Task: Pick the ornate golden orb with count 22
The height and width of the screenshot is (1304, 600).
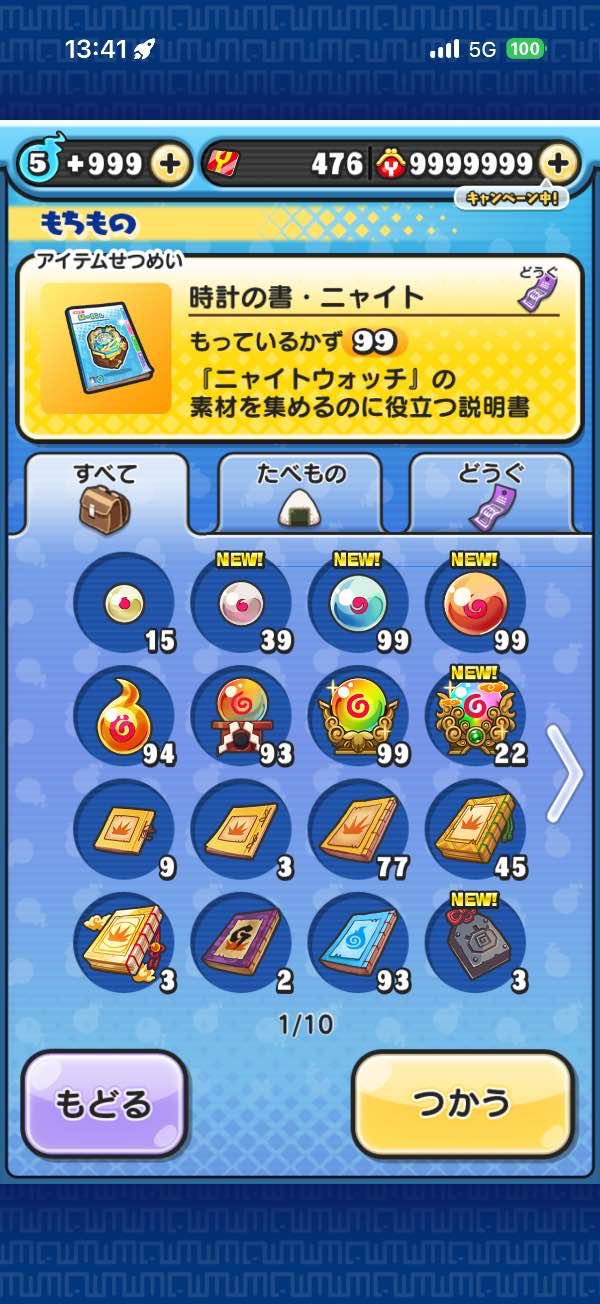Action: (475, 717)
